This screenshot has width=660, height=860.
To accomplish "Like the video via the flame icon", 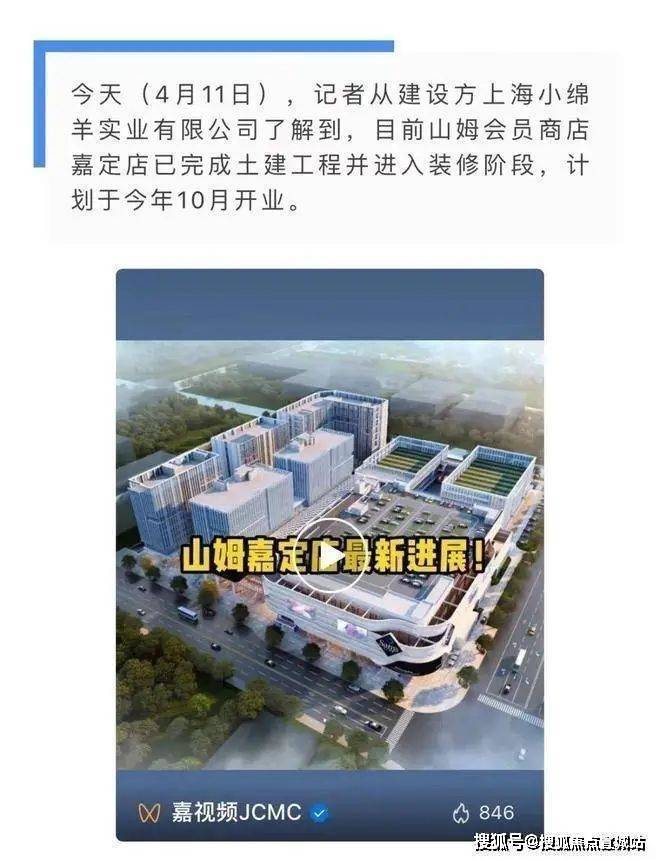I will coord(460,812).
